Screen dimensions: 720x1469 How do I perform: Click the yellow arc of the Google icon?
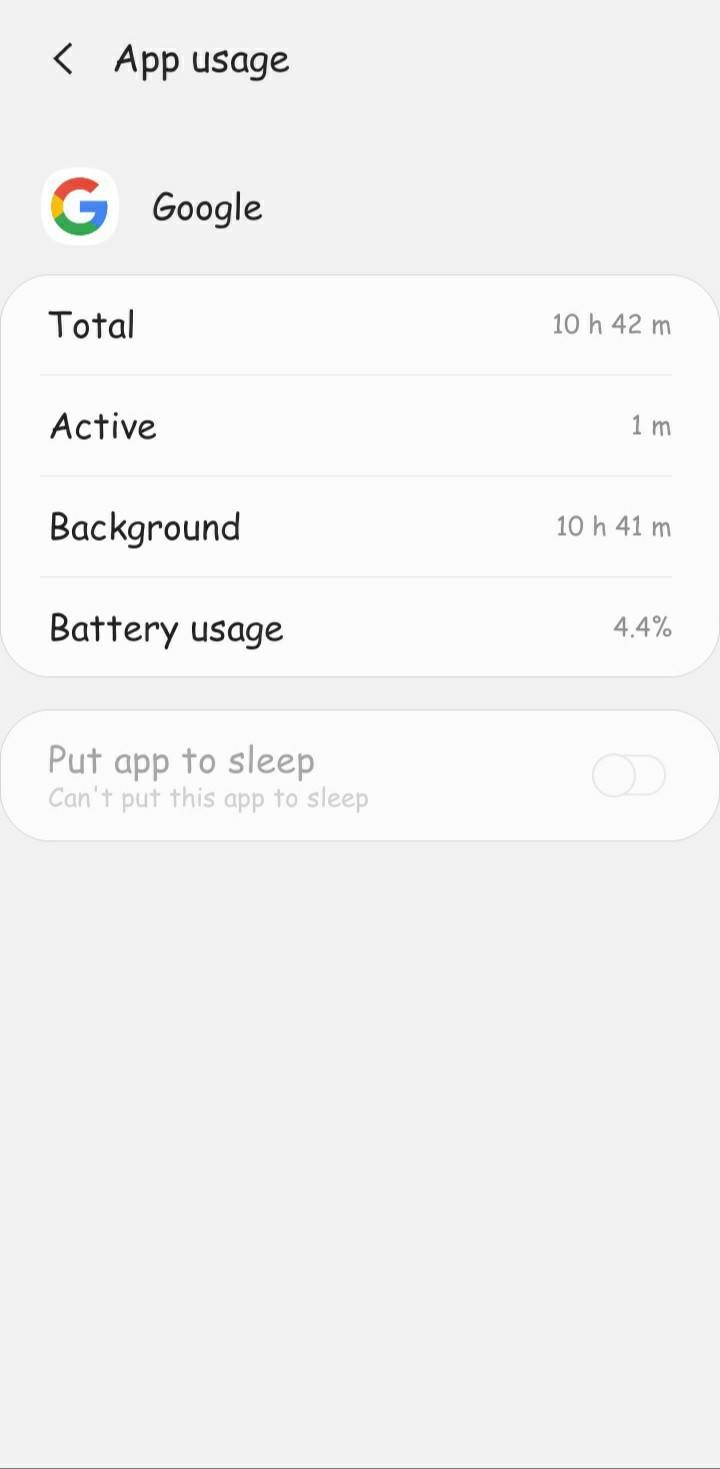point(55,208)
